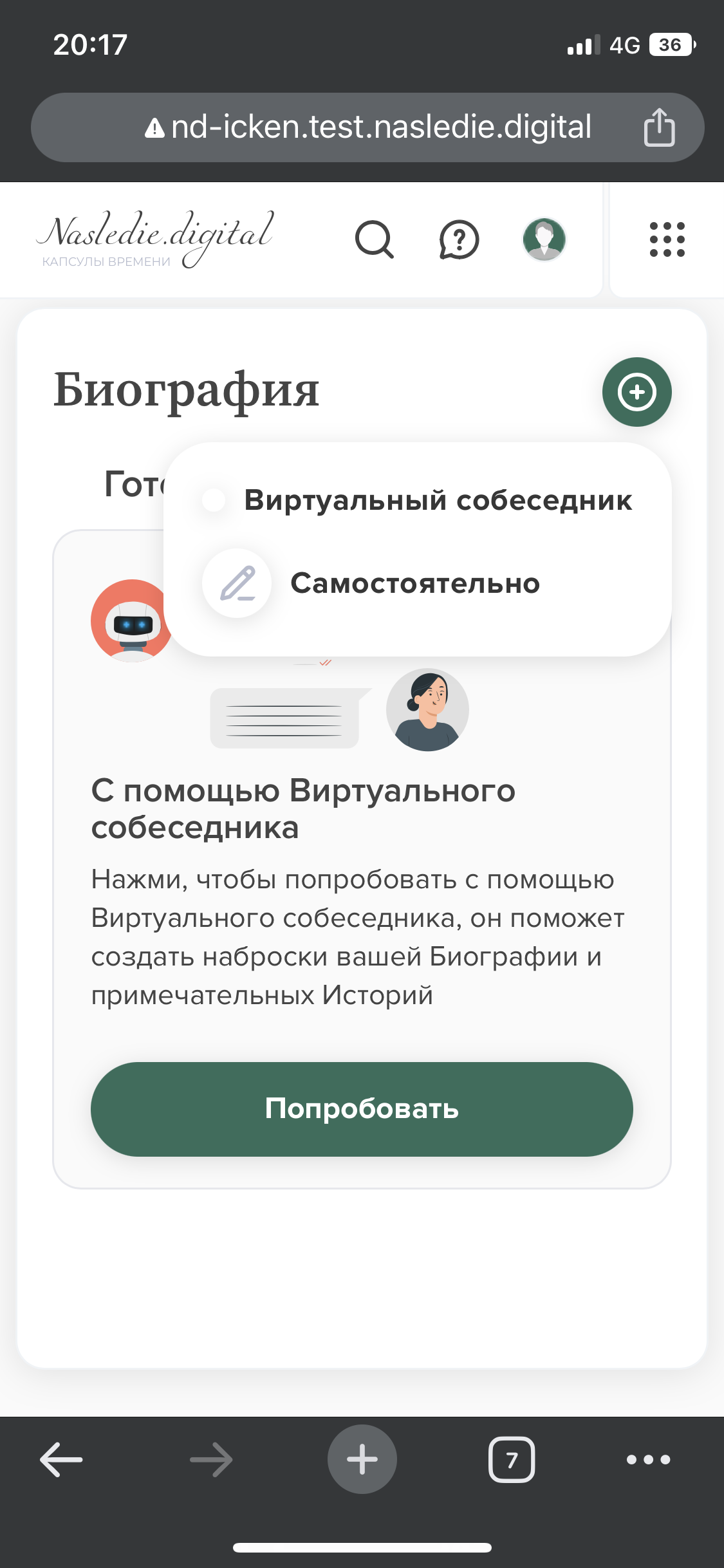Open the search magnifier icon

pos(374,239)
